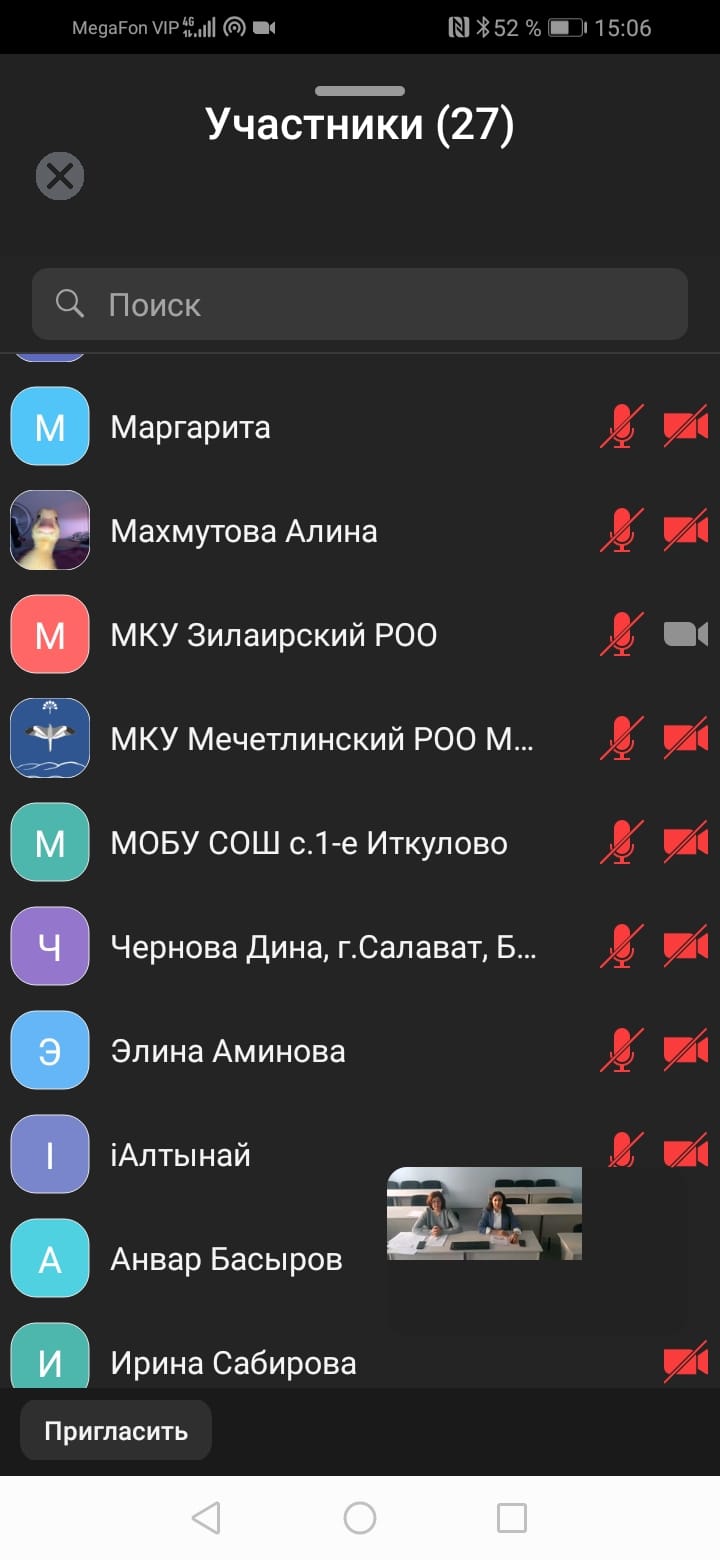Open the МКУ Зилаирский РОО participant row
The width and height of the screenshot is (720, 1560).
coord(273,635)
